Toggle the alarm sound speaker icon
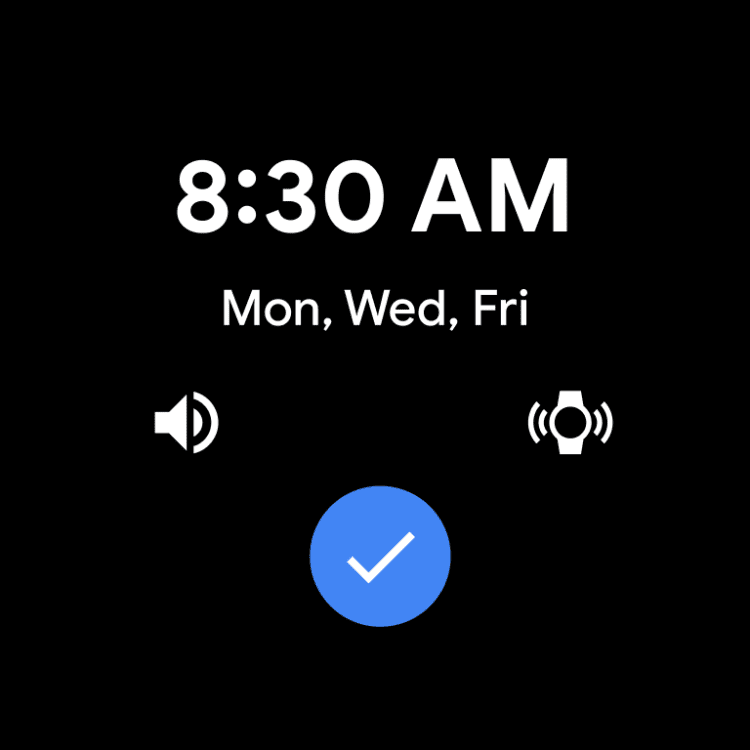The image size is (750, 750). 186,424
